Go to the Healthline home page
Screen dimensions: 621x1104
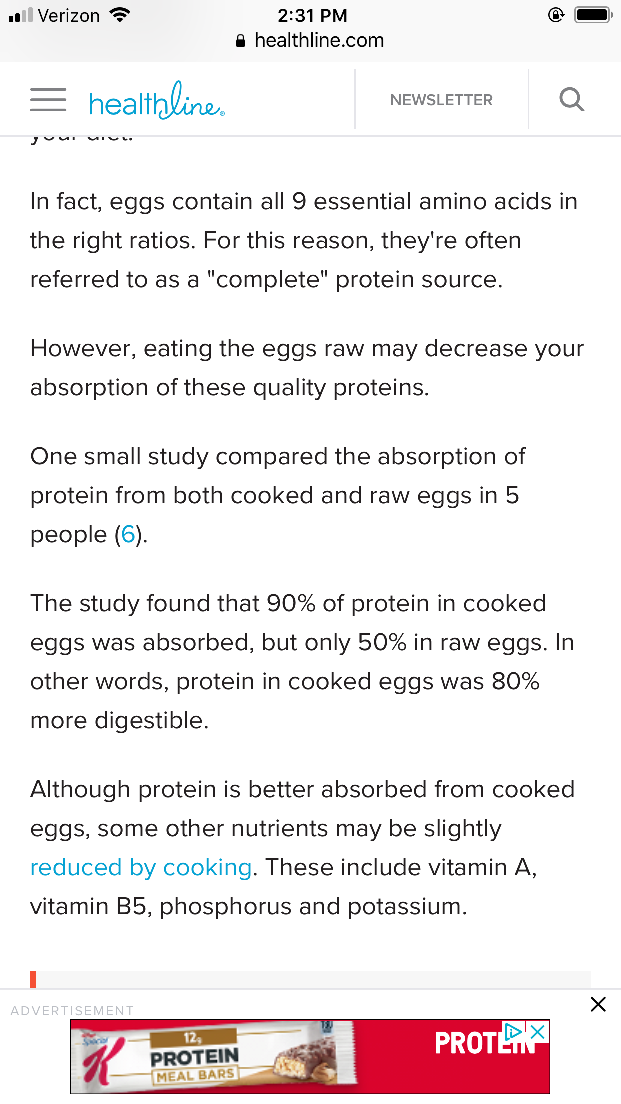point(156,101)
